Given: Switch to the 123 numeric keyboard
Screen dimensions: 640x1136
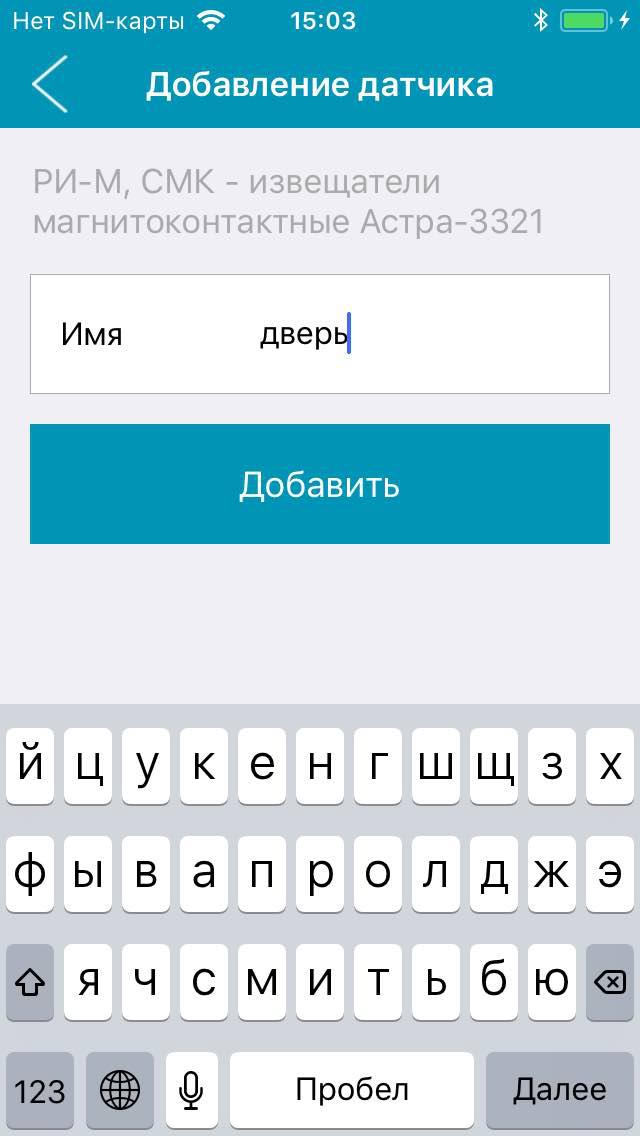Looking at the screenshot, I should point(40,1090).
